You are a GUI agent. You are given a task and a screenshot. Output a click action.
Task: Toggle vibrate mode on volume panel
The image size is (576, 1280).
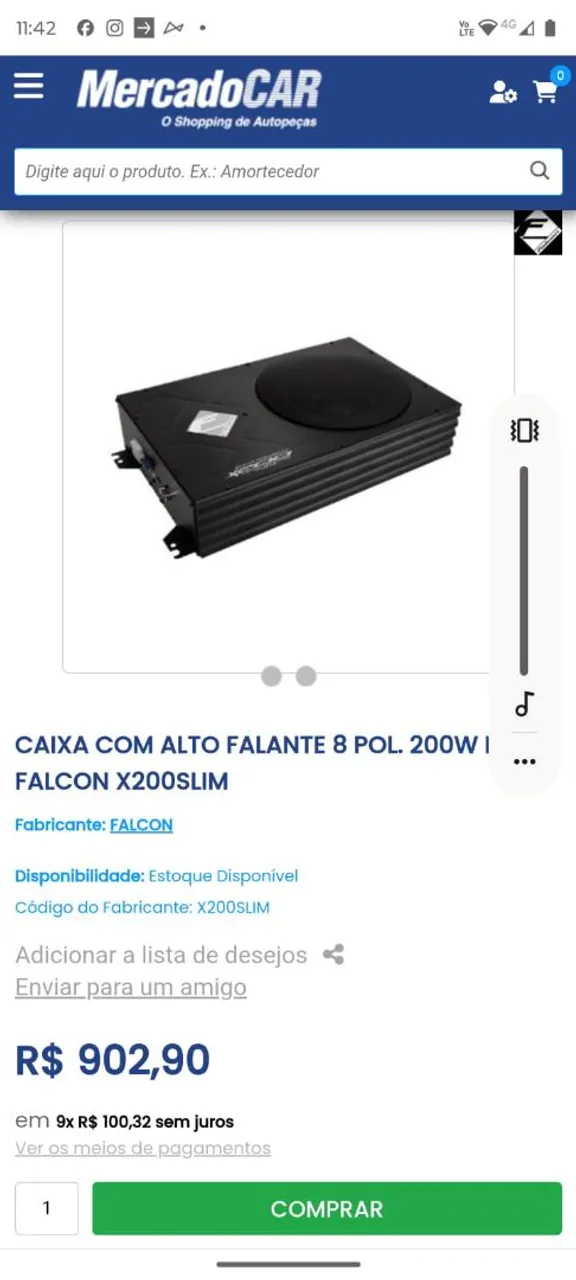point(525,430)
